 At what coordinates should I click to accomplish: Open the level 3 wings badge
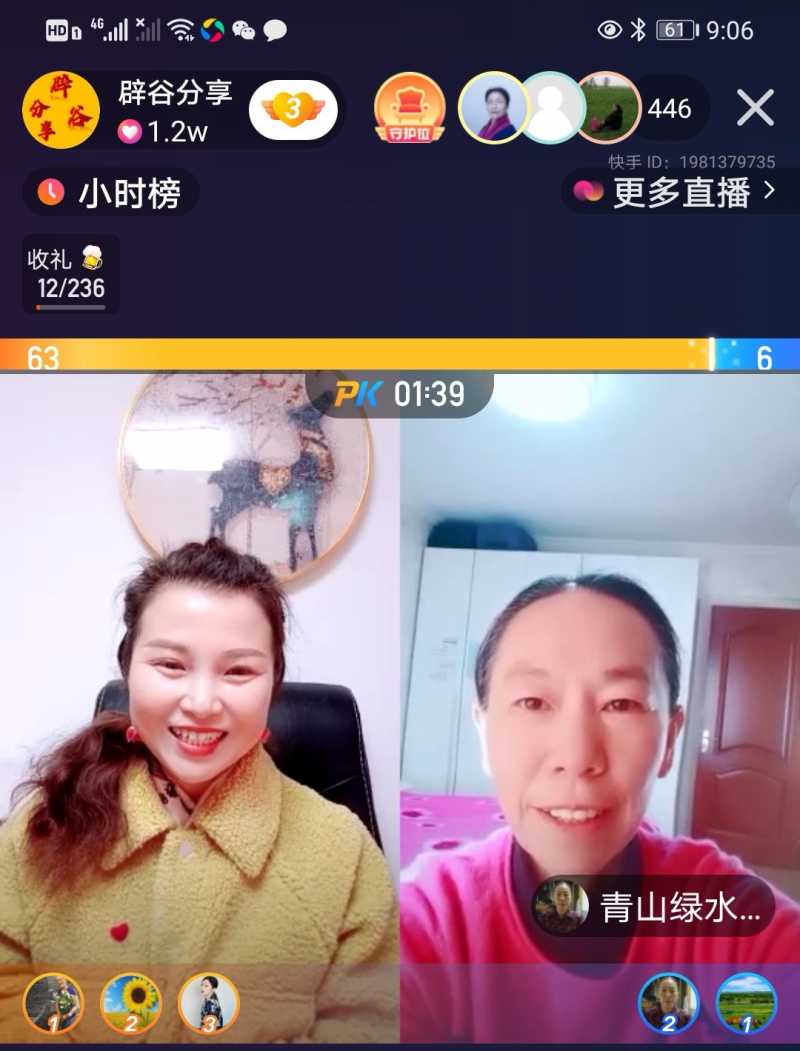(x=290, y=107)
